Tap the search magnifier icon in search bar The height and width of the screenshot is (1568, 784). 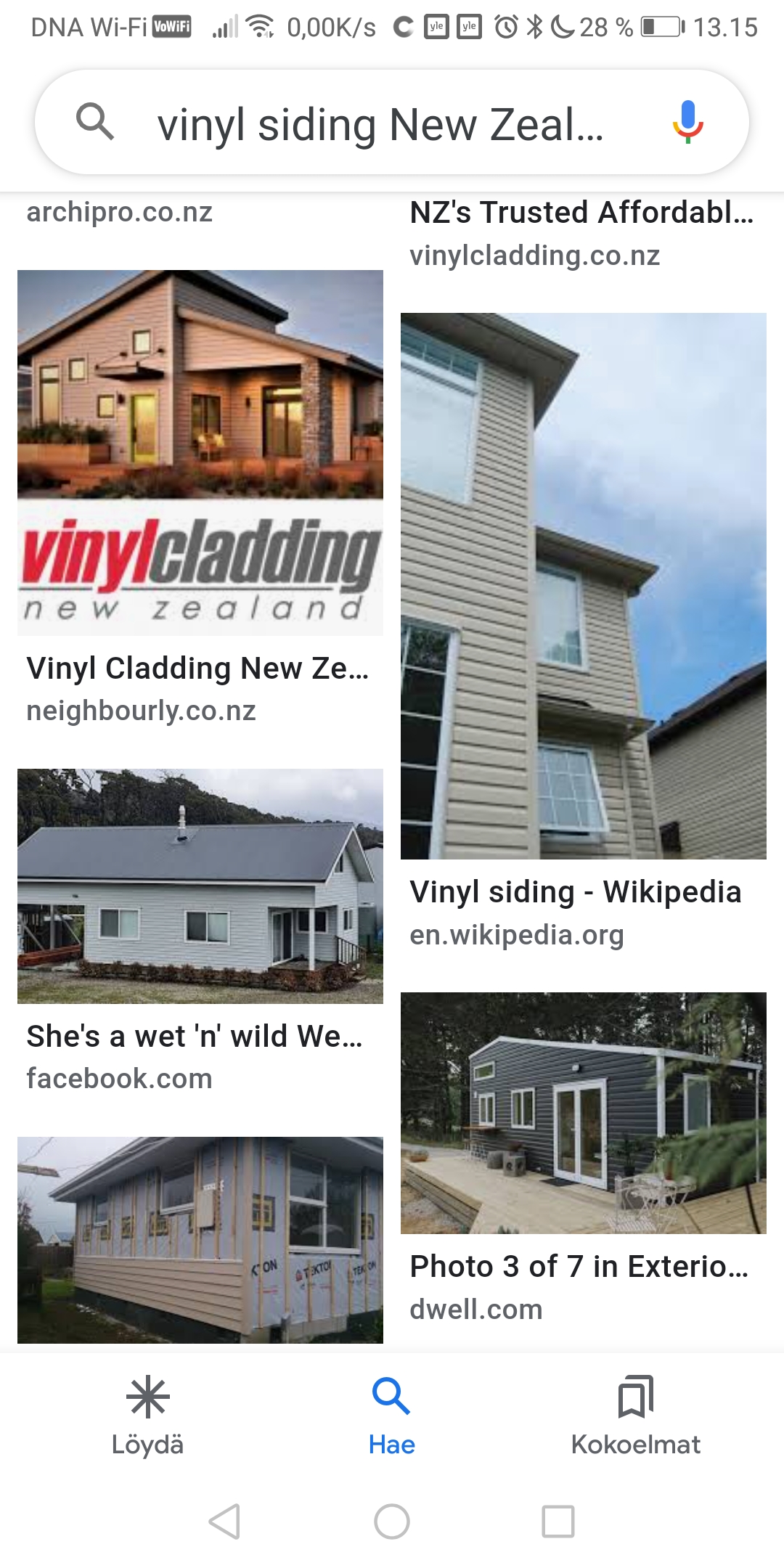(x=95, y=122)
